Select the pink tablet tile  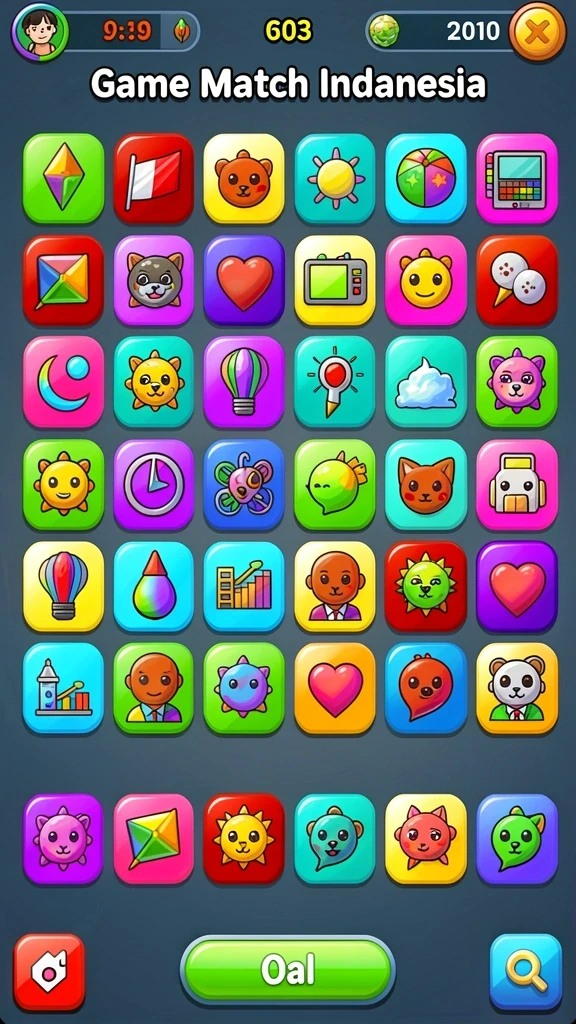click(517, 179)
